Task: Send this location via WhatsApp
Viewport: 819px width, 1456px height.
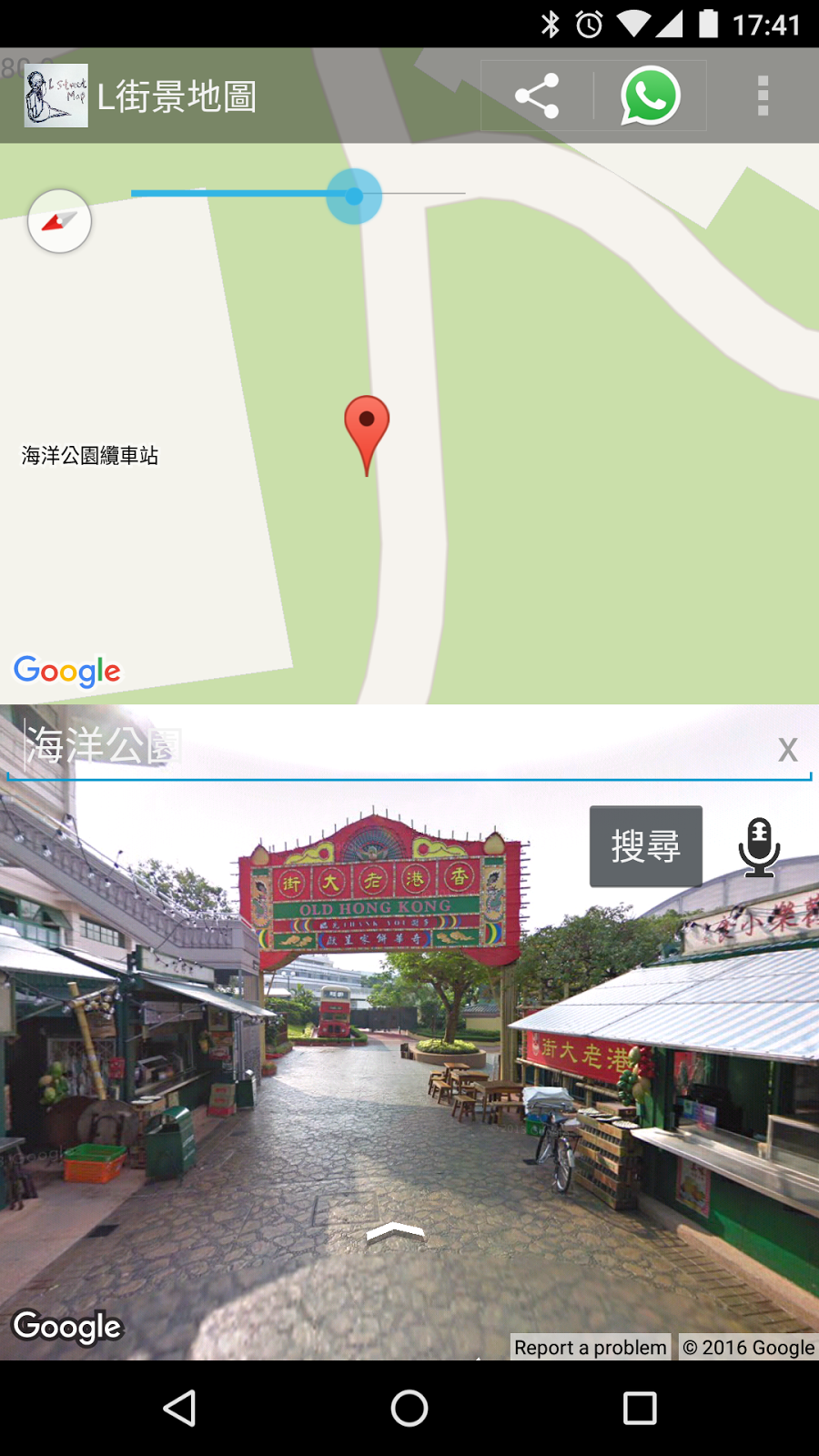Action: click(x=650, y=96)
